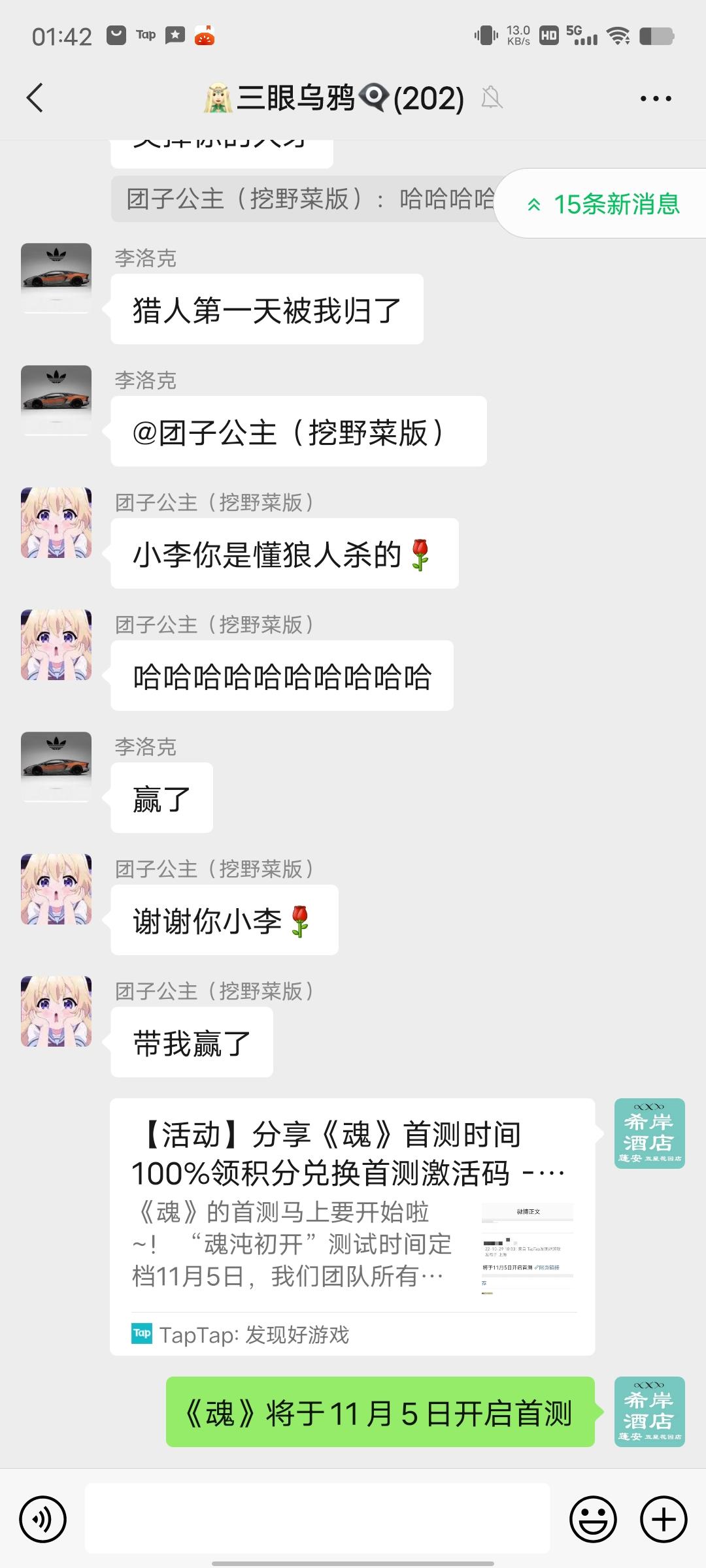Tap the 希岸酒店 avatar beside the green message
706x1568 pixels.
[649, 1411]
